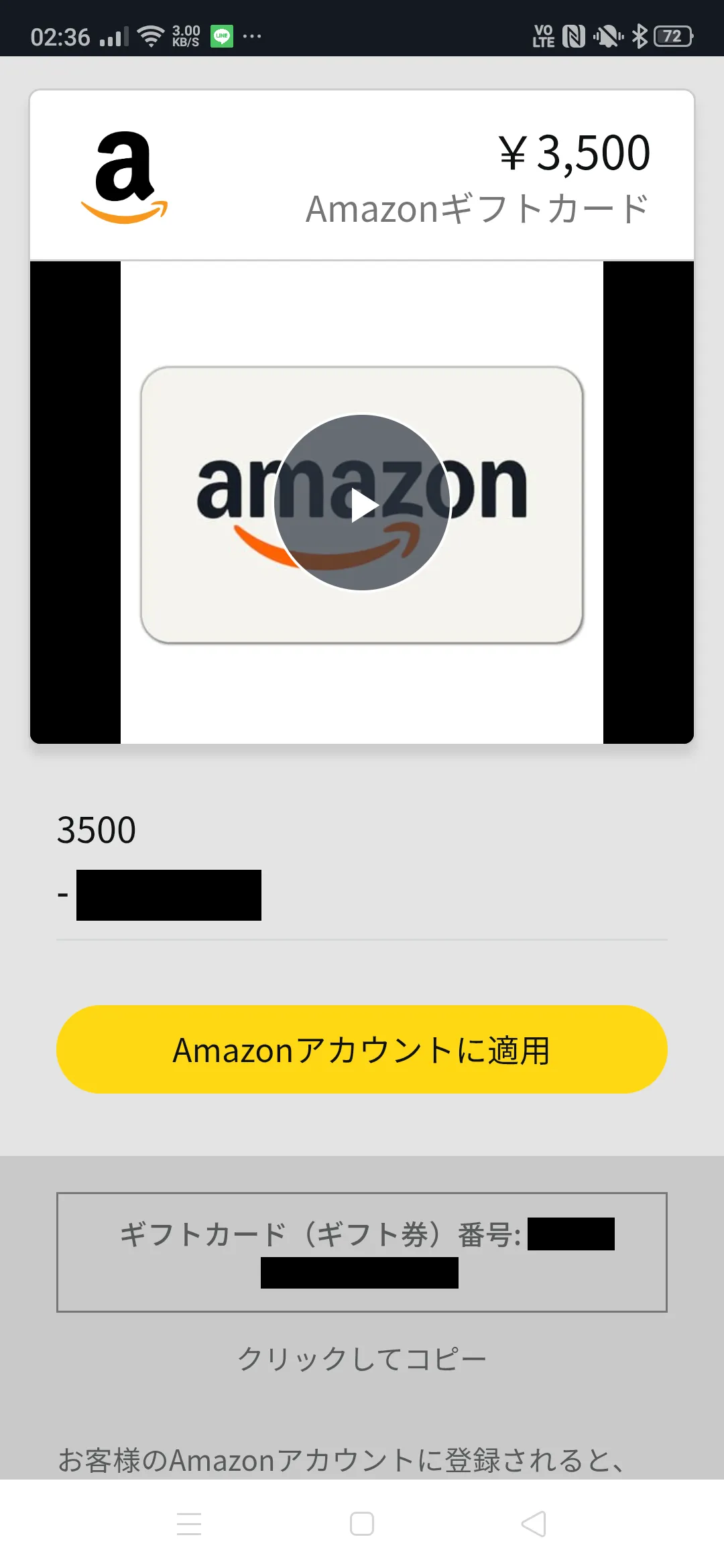Open recent apps from navigation bar
The width and height of the screenshot is (724, 1568).
pos(189,1524)
